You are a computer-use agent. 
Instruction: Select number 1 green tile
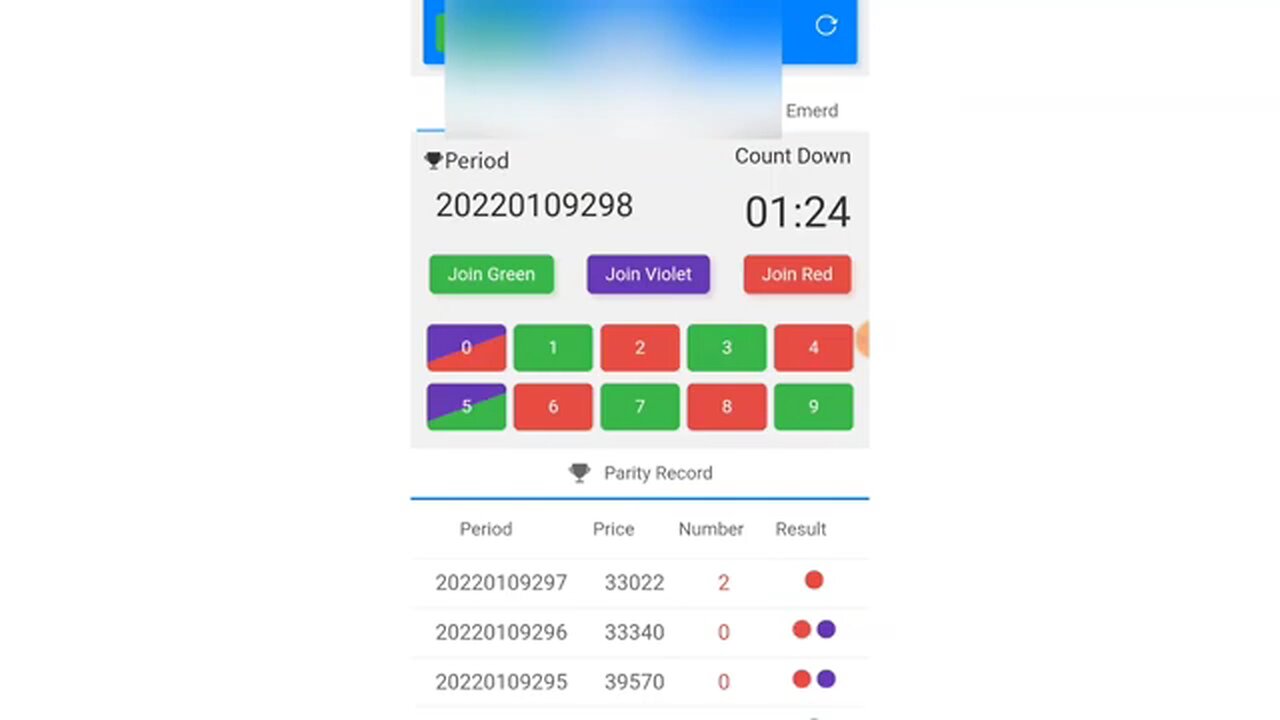[553, 348]
